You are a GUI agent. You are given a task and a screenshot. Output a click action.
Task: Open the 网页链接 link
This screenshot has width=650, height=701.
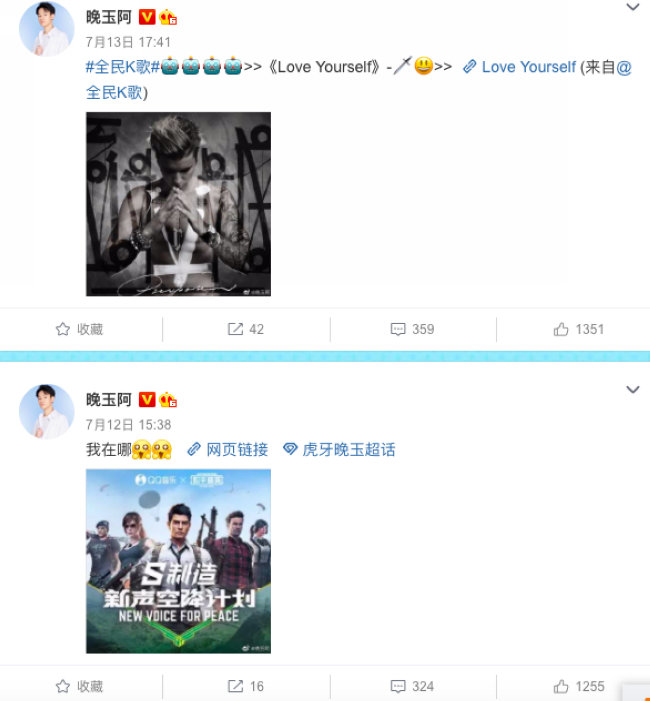(228, 450)
